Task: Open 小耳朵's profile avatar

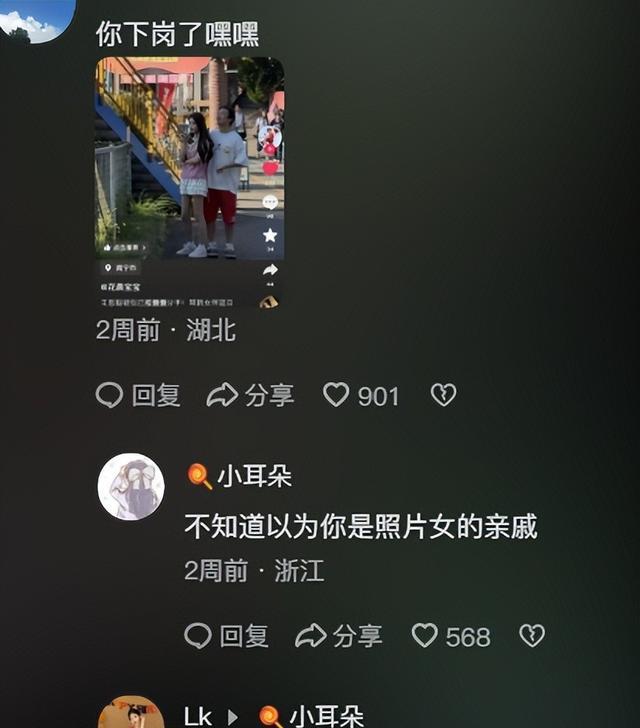Action: (x=131, y=487)
